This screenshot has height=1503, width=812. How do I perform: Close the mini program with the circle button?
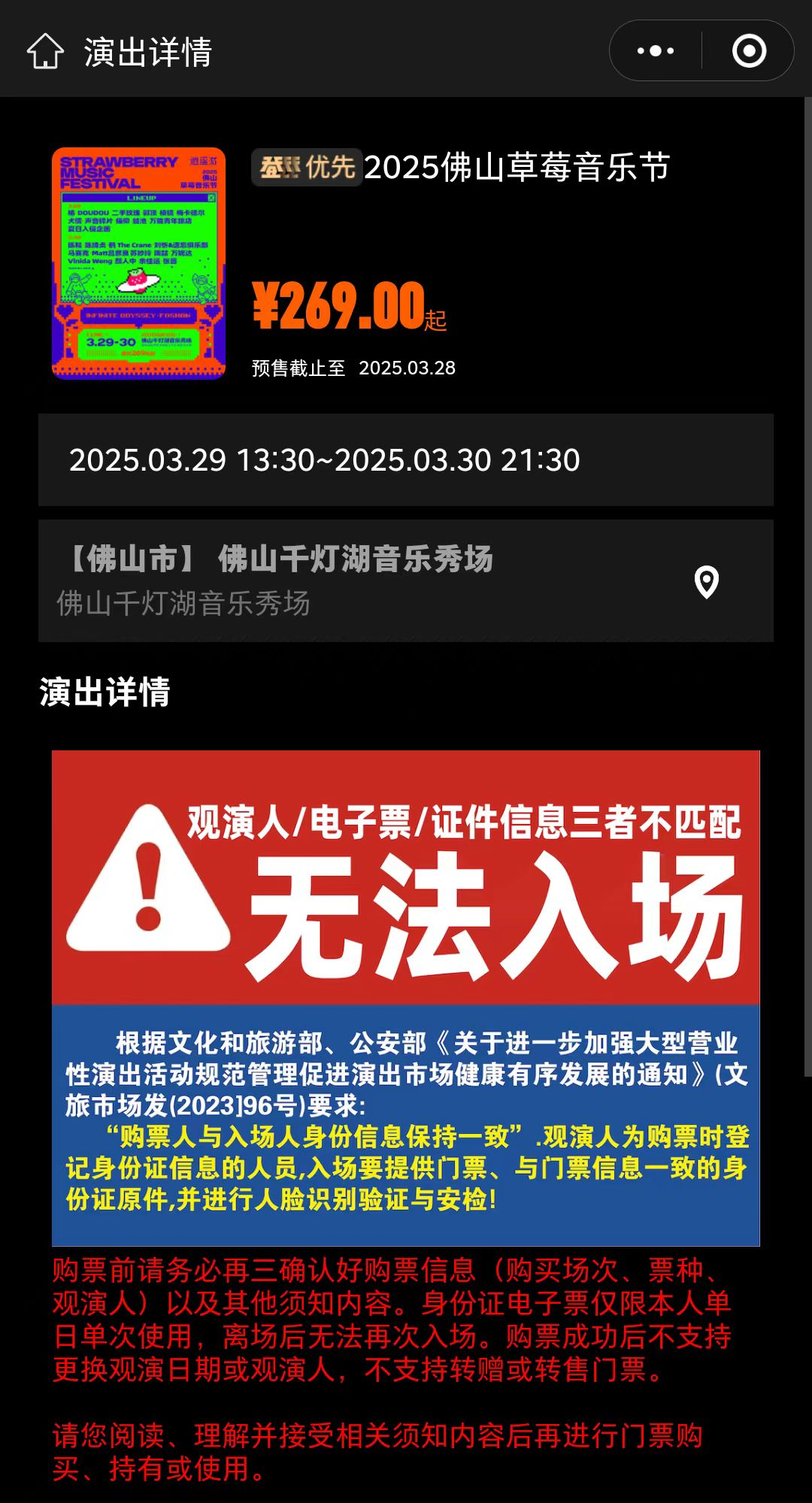point(749,51)
